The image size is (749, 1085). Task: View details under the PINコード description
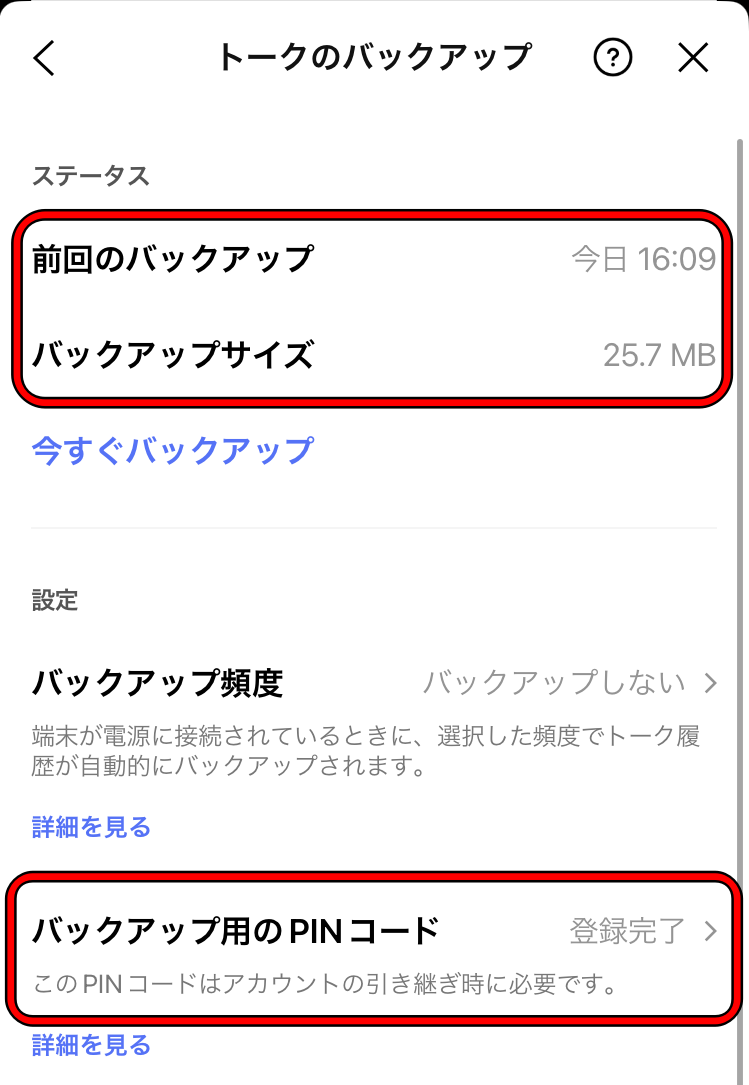(91, 1045)
